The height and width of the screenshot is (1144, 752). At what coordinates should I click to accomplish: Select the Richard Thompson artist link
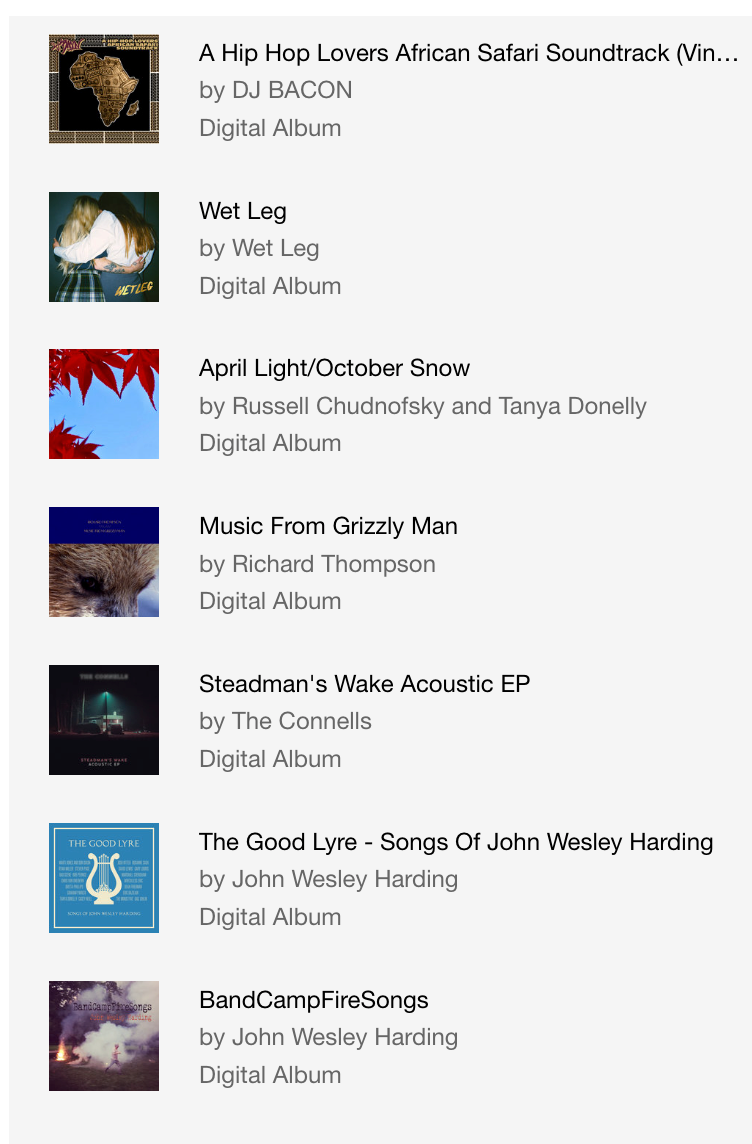pos(317,564)
